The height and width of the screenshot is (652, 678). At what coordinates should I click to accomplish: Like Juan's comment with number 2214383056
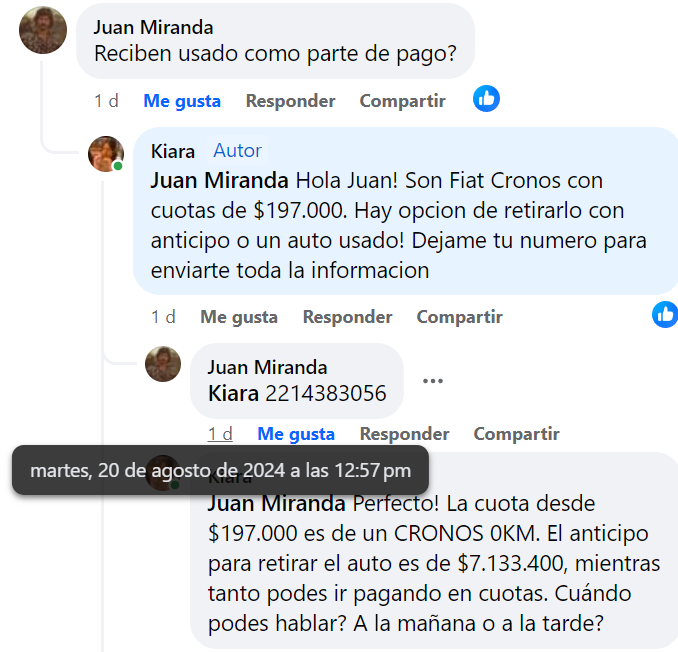[296, 434]
